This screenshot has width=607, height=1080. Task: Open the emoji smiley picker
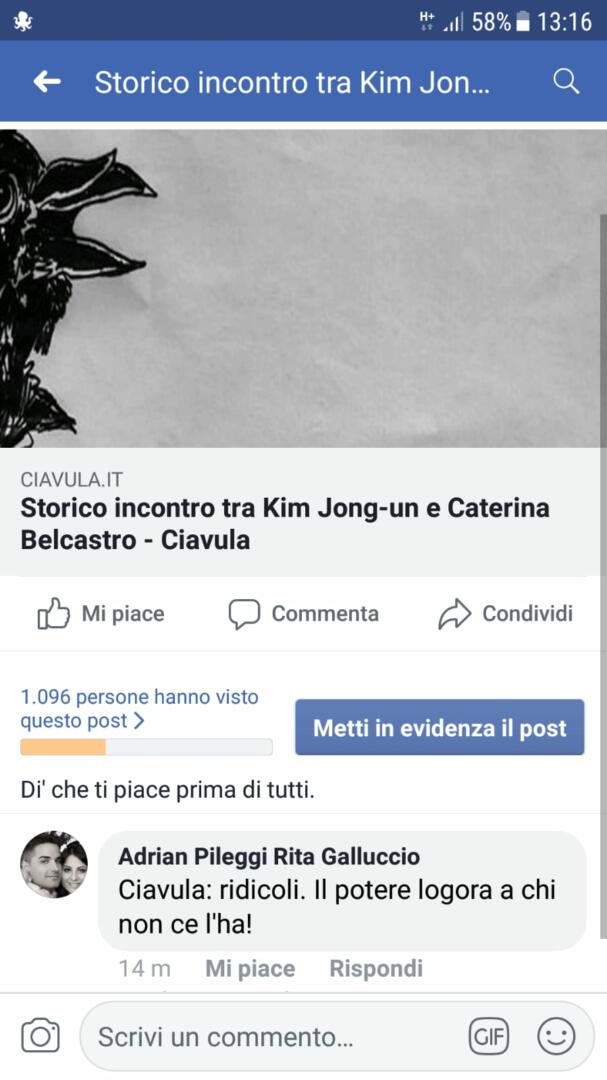pyautogui.click(x=556, y=1037)
